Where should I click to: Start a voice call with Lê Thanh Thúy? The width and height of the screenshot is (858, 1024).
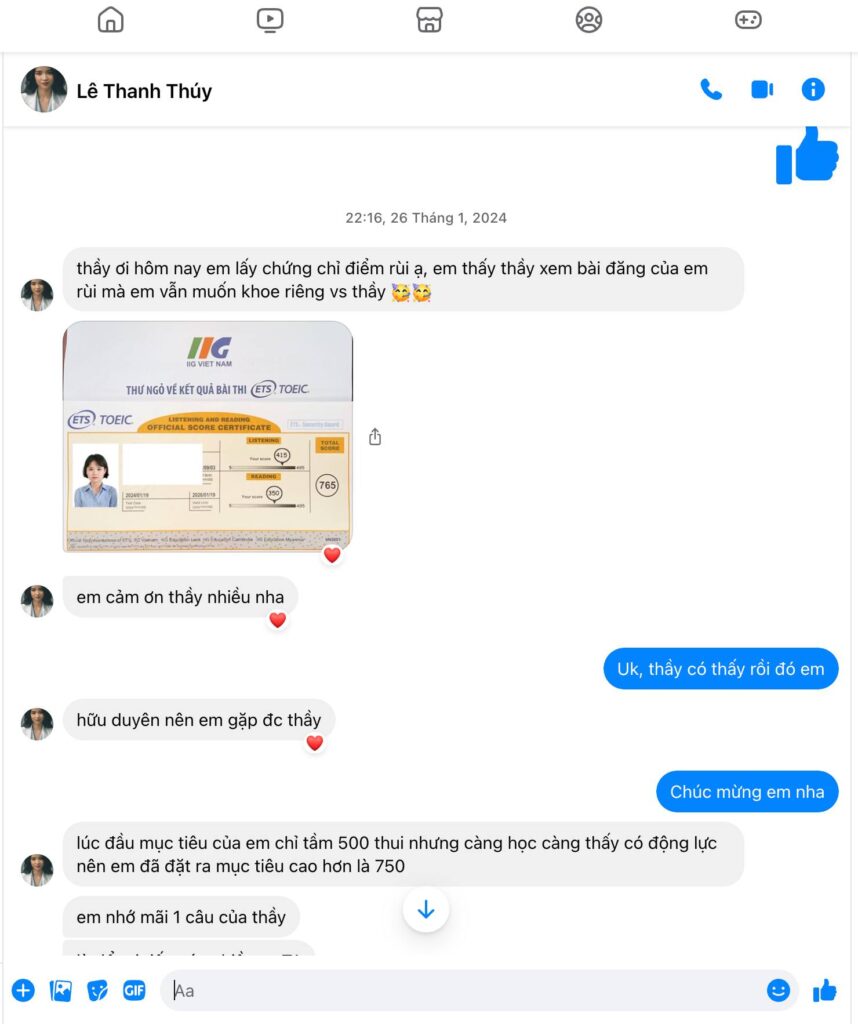tap(711, 90)
